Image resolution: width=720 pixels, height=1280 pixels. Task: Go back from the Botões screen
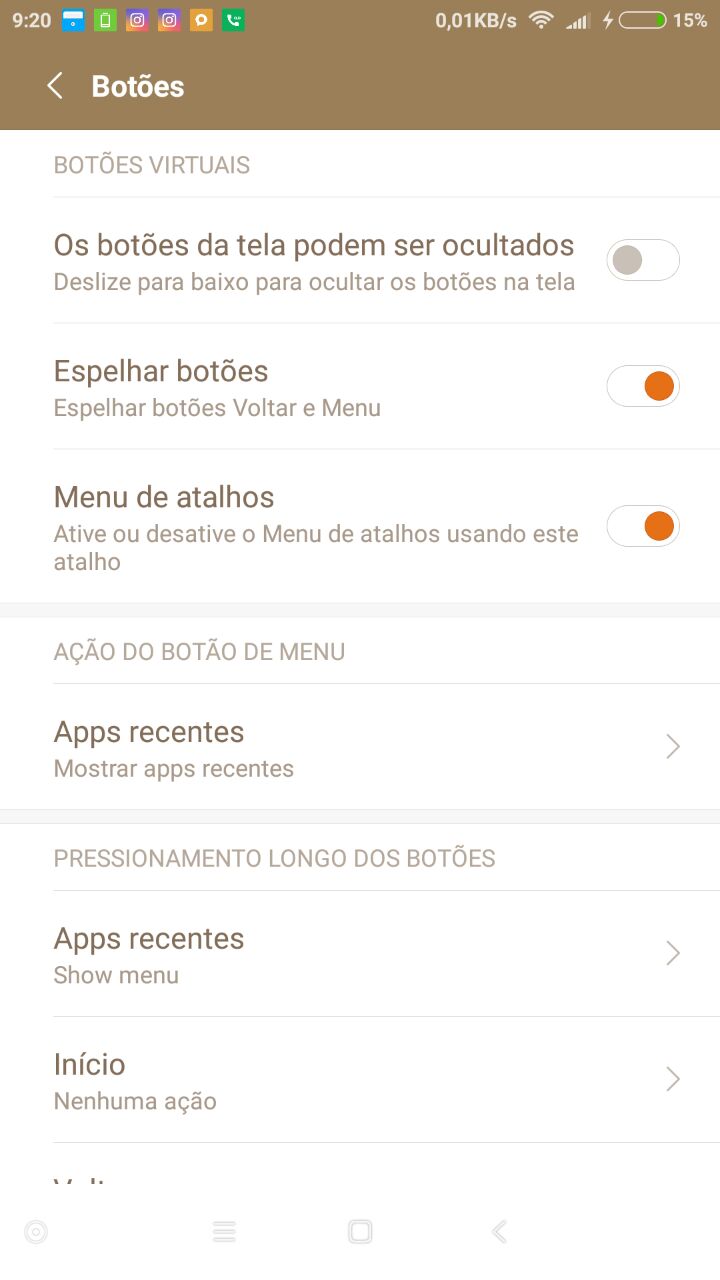tap(55, 86)
